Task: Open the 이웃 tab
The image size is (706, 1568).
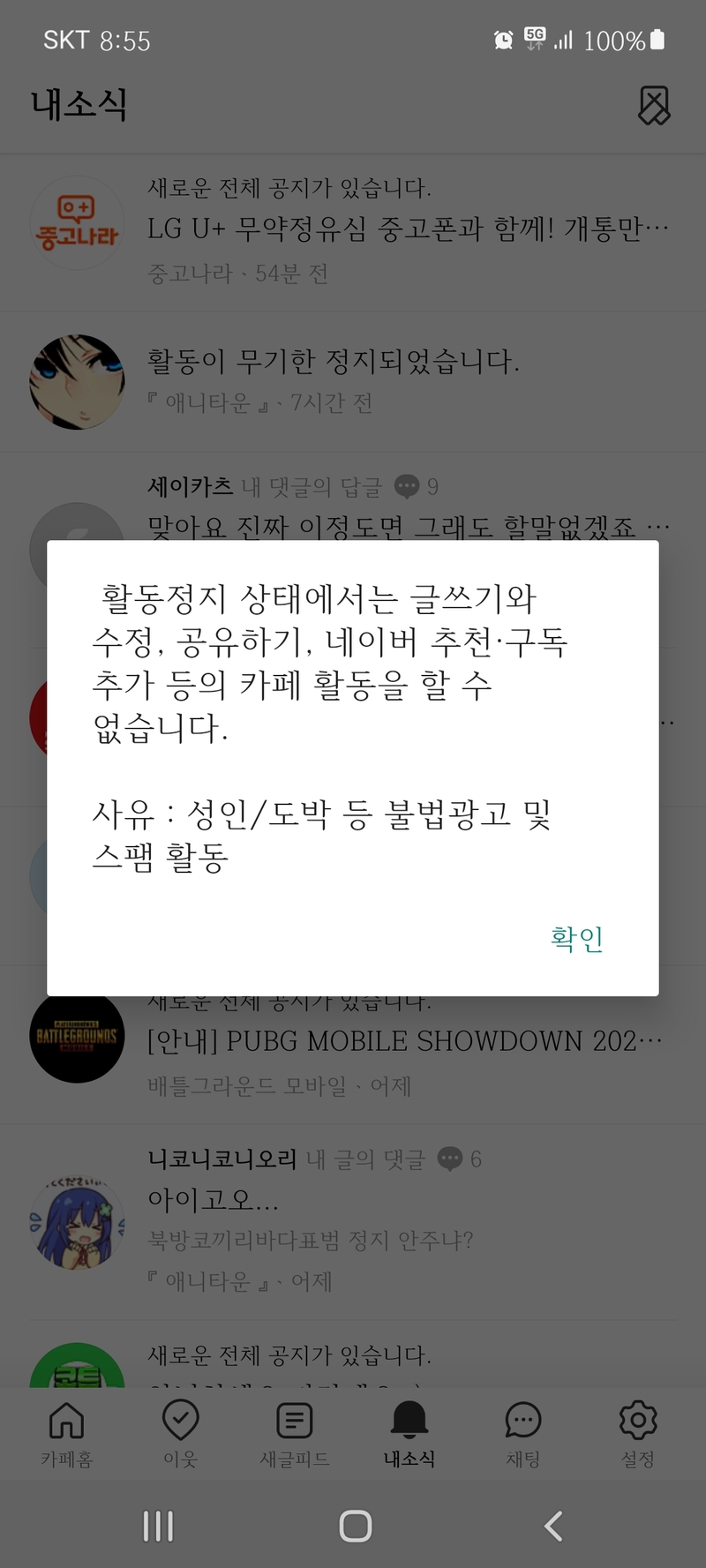Action: 180,1433
